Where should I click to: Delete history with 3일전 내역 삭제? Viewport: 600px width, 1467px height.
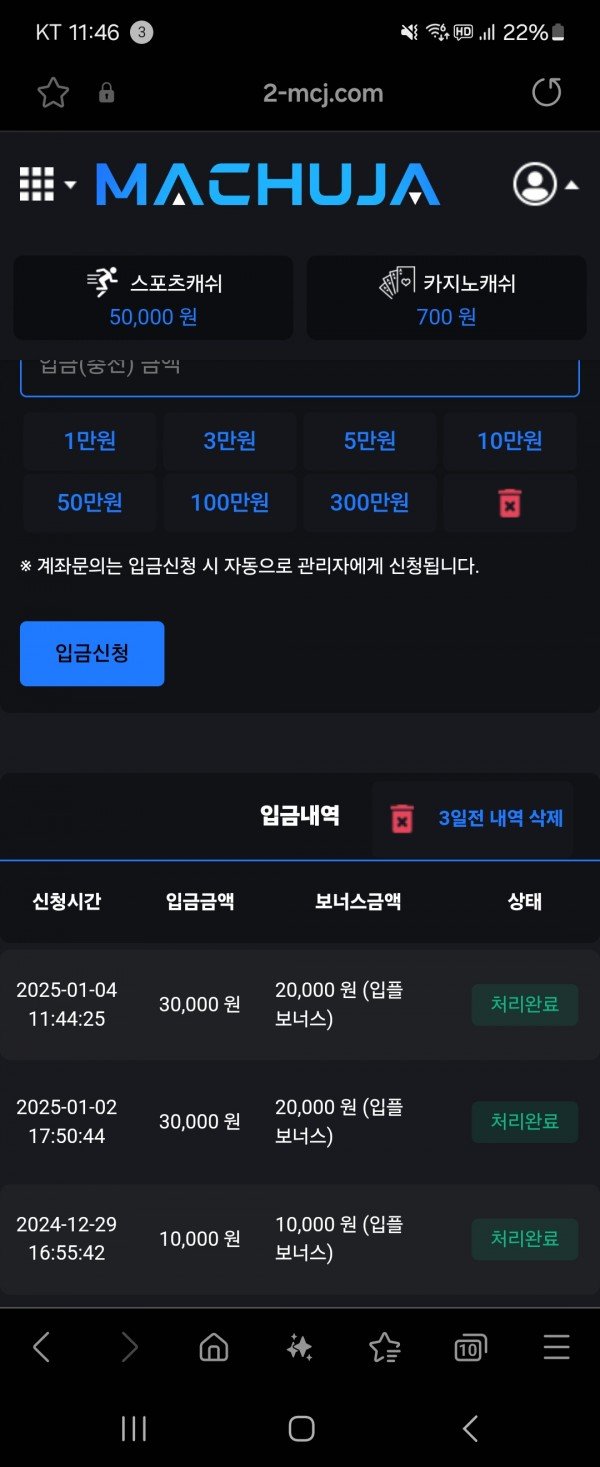pos(473,818)
